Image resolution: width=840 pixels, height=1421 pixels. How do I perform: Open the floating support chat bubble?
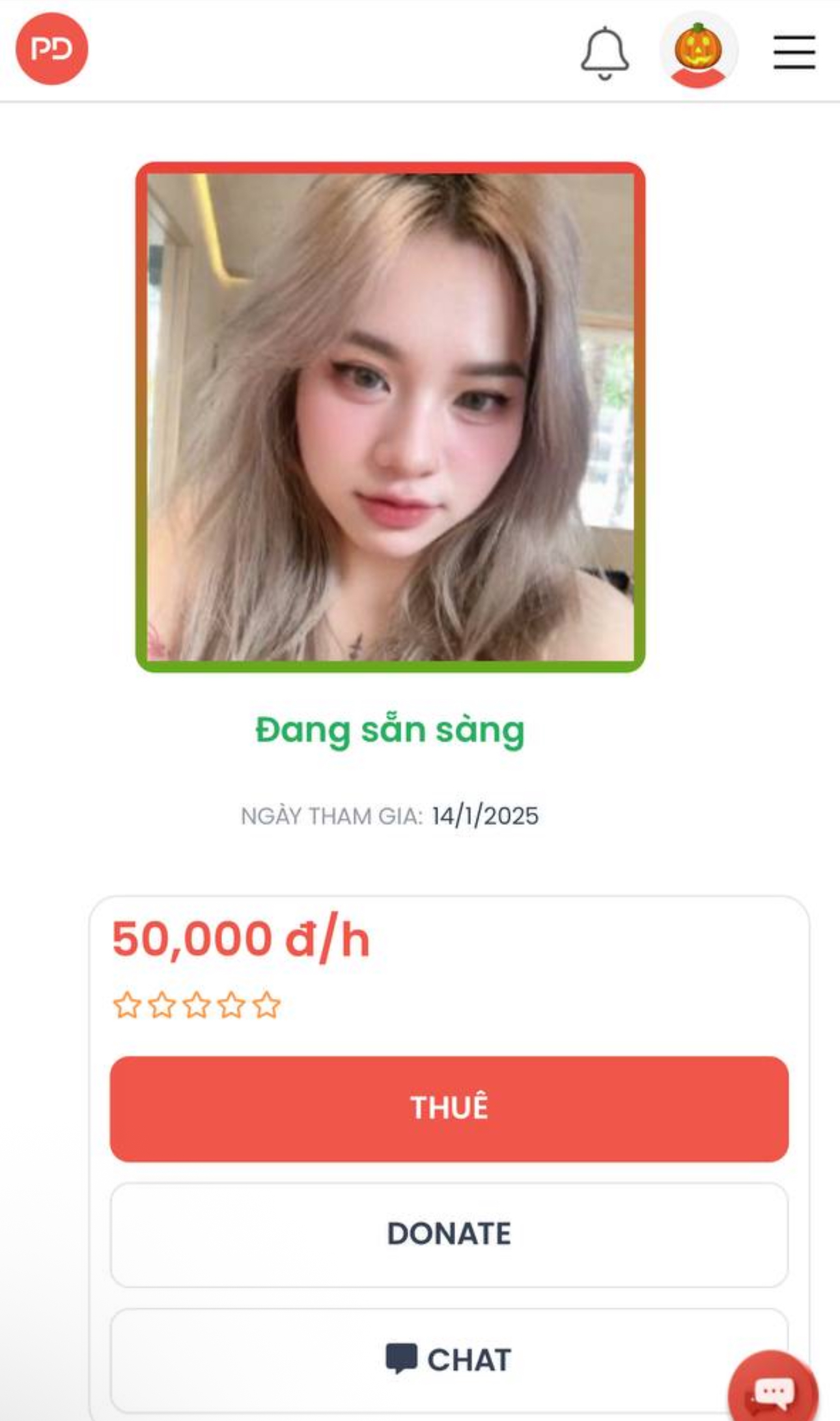tap(772, 1390)
